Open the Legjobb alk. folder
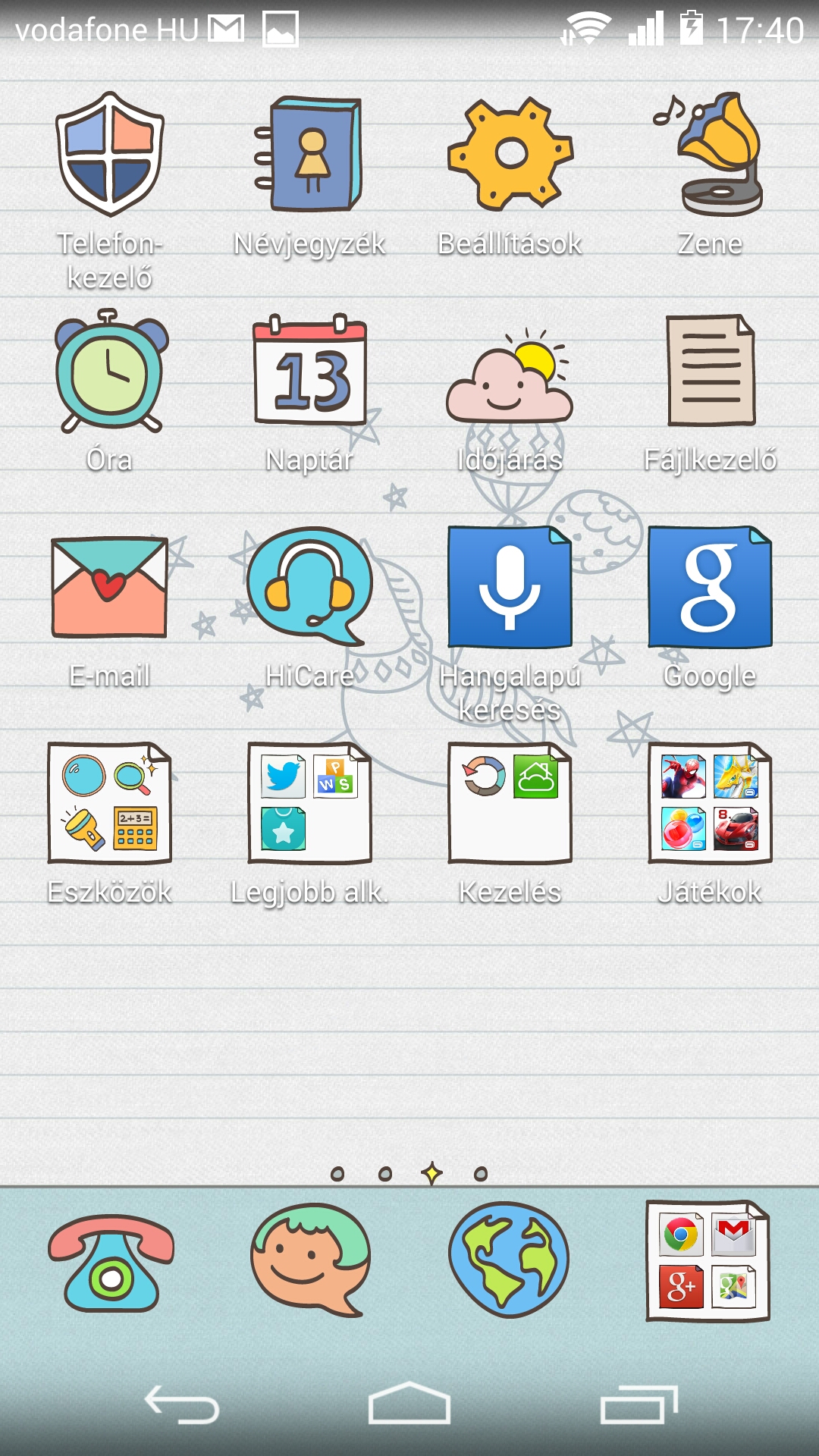 click(x=309, y=804)
